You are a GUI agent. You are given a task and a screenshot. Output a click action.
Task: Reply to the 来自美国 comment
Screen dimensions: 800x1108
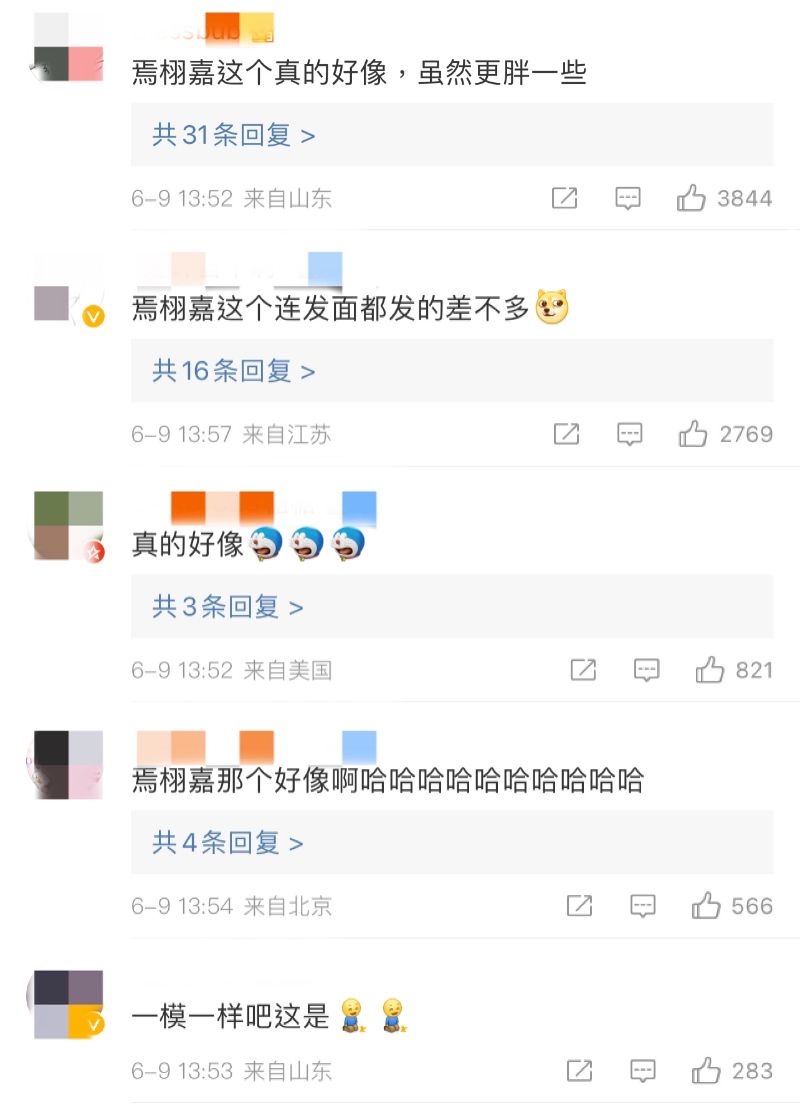coord(647,670)
